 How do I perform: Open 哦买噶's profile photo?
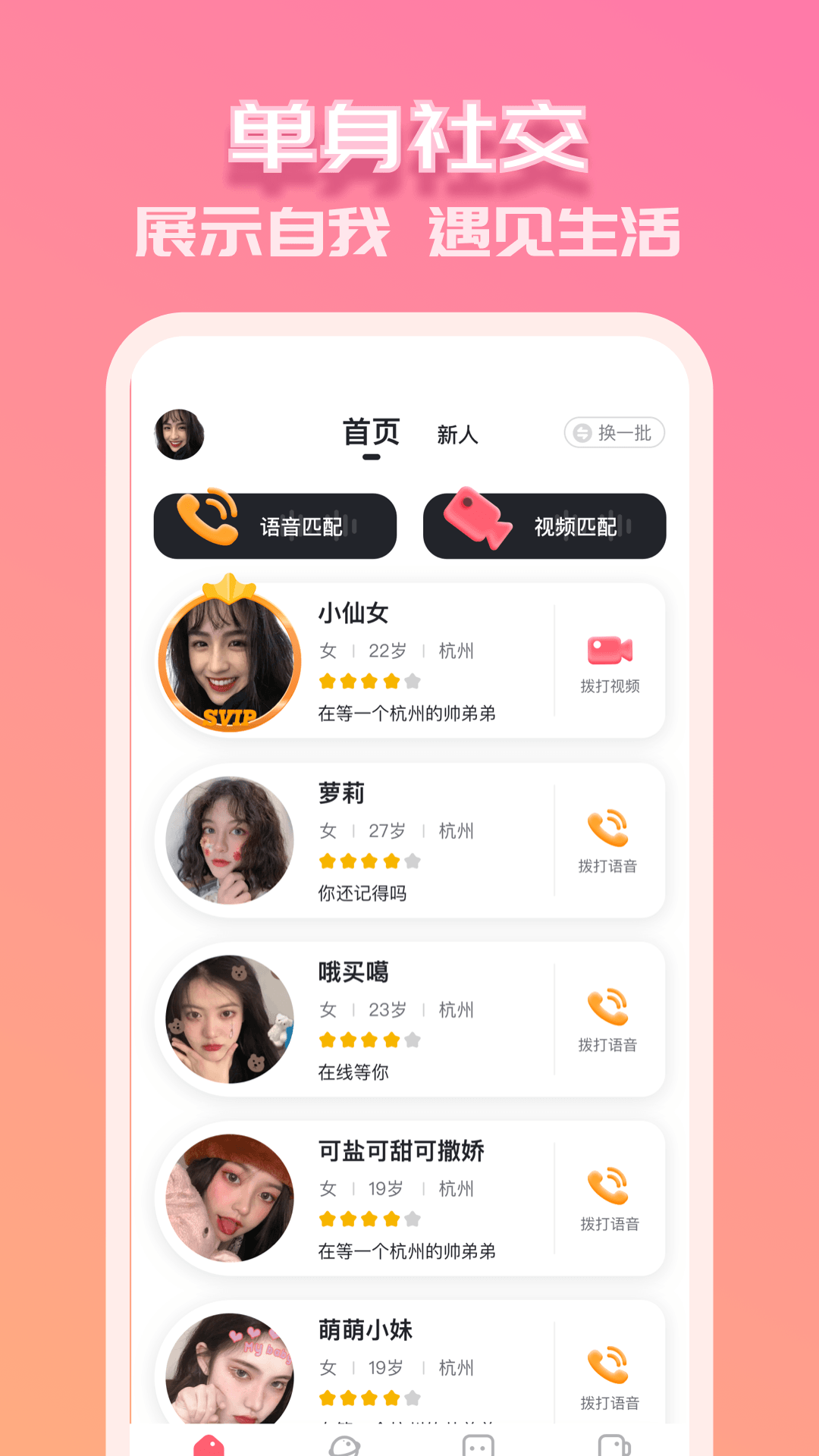point(230,1019)
